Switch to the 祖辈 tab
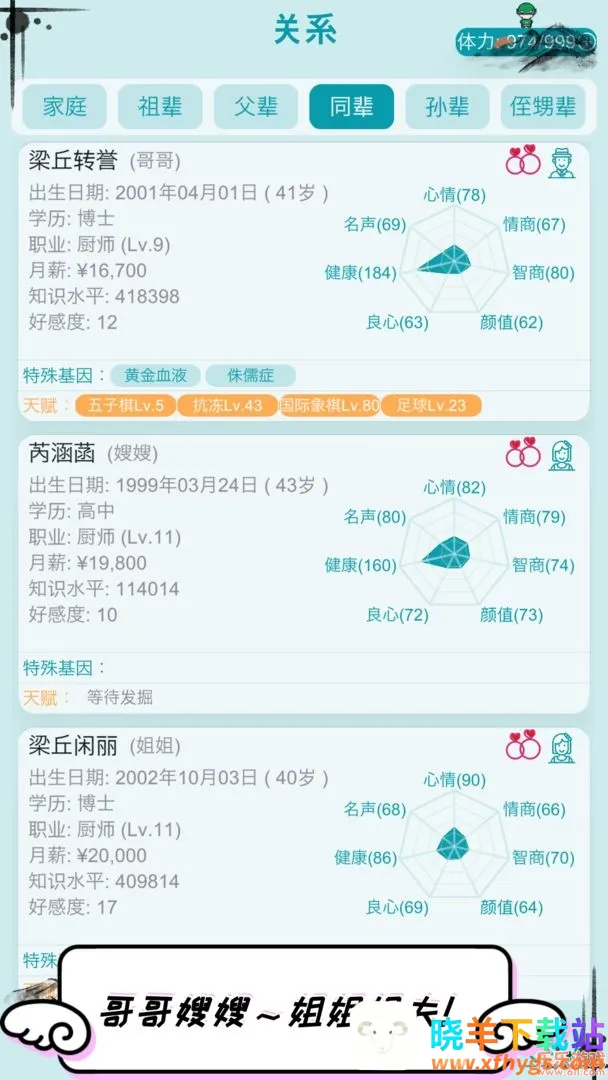 [x=160, y=107]
